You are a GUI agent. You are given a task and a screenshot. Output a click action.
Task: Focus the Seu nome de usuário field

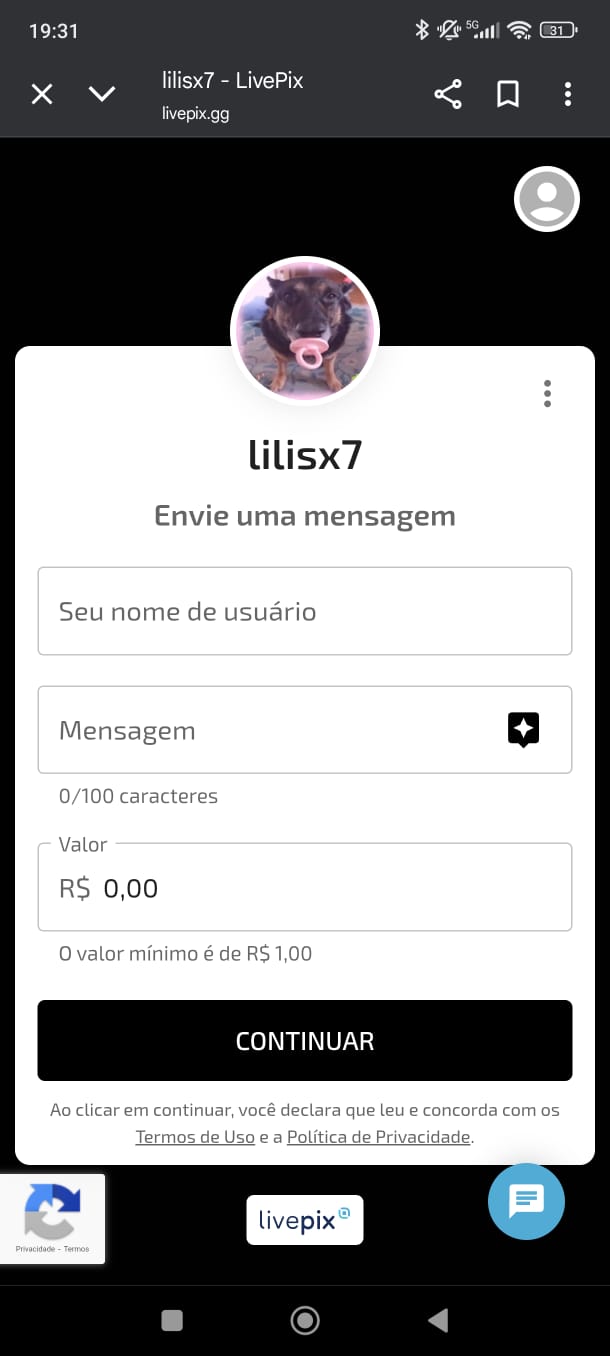click(304, 611)
